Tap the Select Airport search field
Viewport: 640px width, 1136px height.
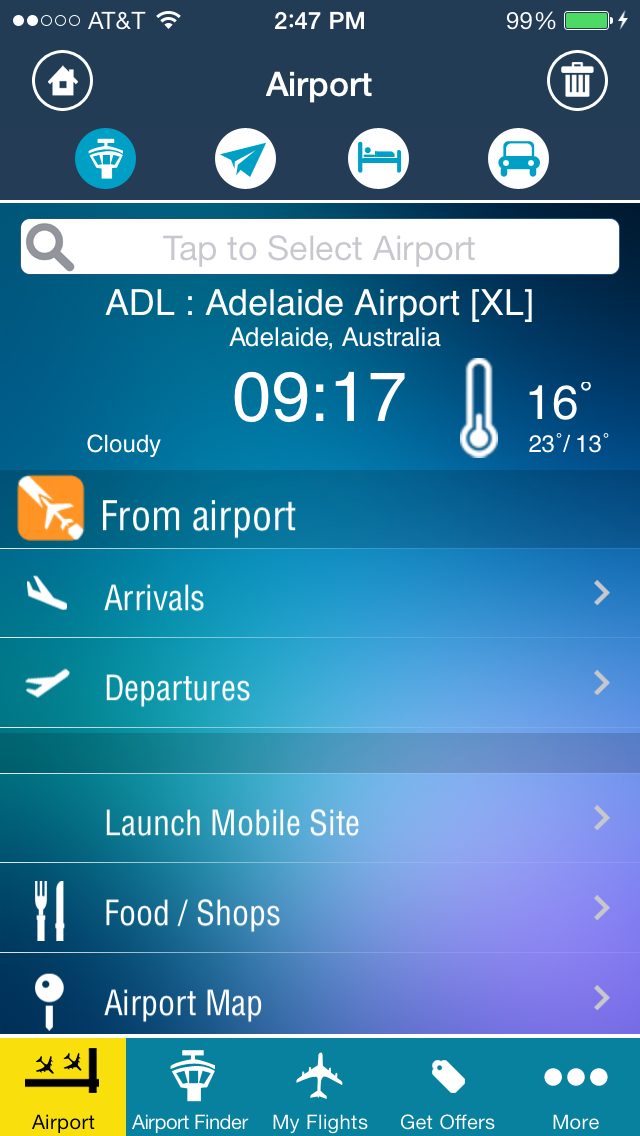320,247
